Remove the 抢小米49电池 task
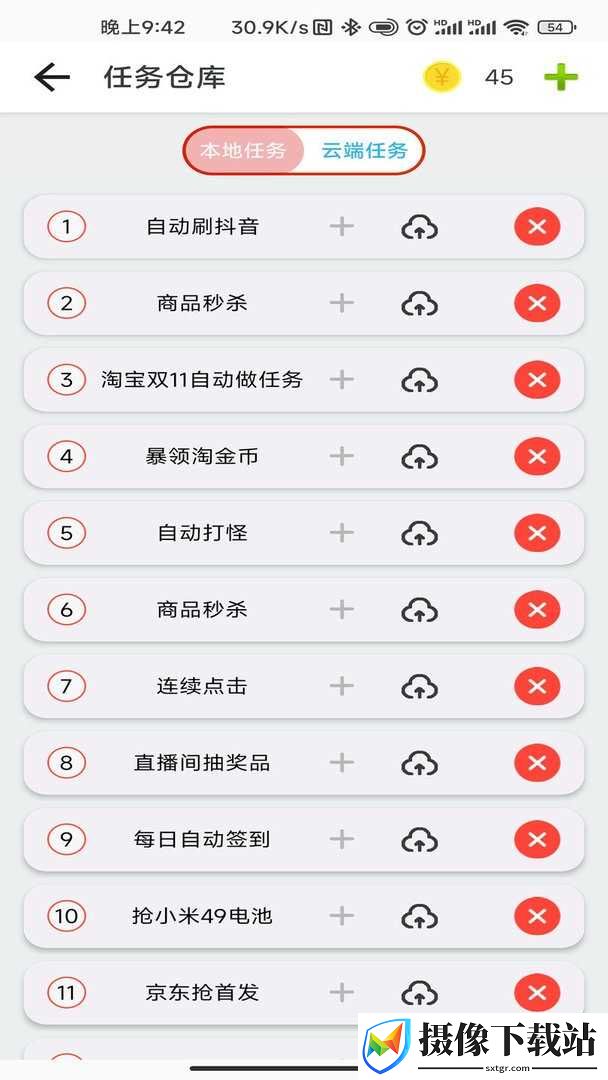The height and width of the screenshot is (1080, 608). (x=537, y=915)
